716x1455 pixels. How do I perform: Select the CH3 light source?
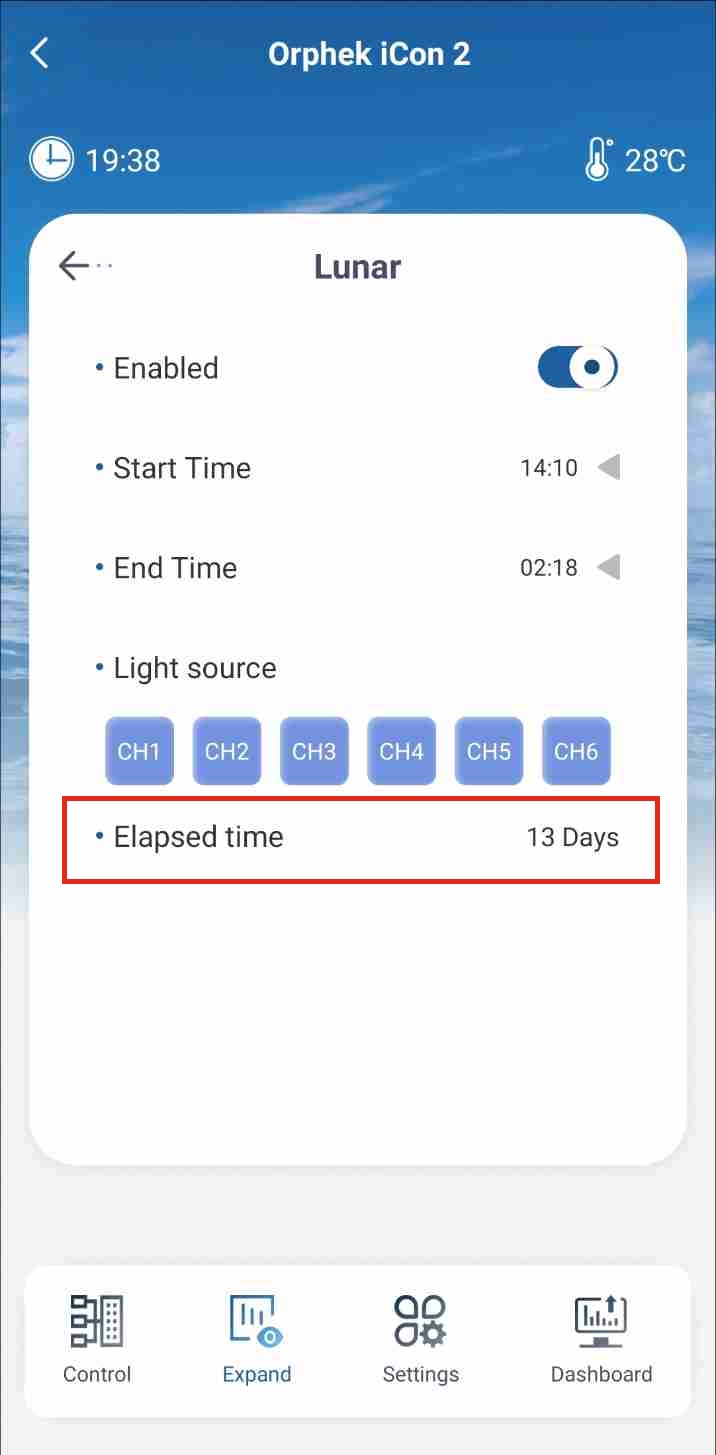pos(314,751)
